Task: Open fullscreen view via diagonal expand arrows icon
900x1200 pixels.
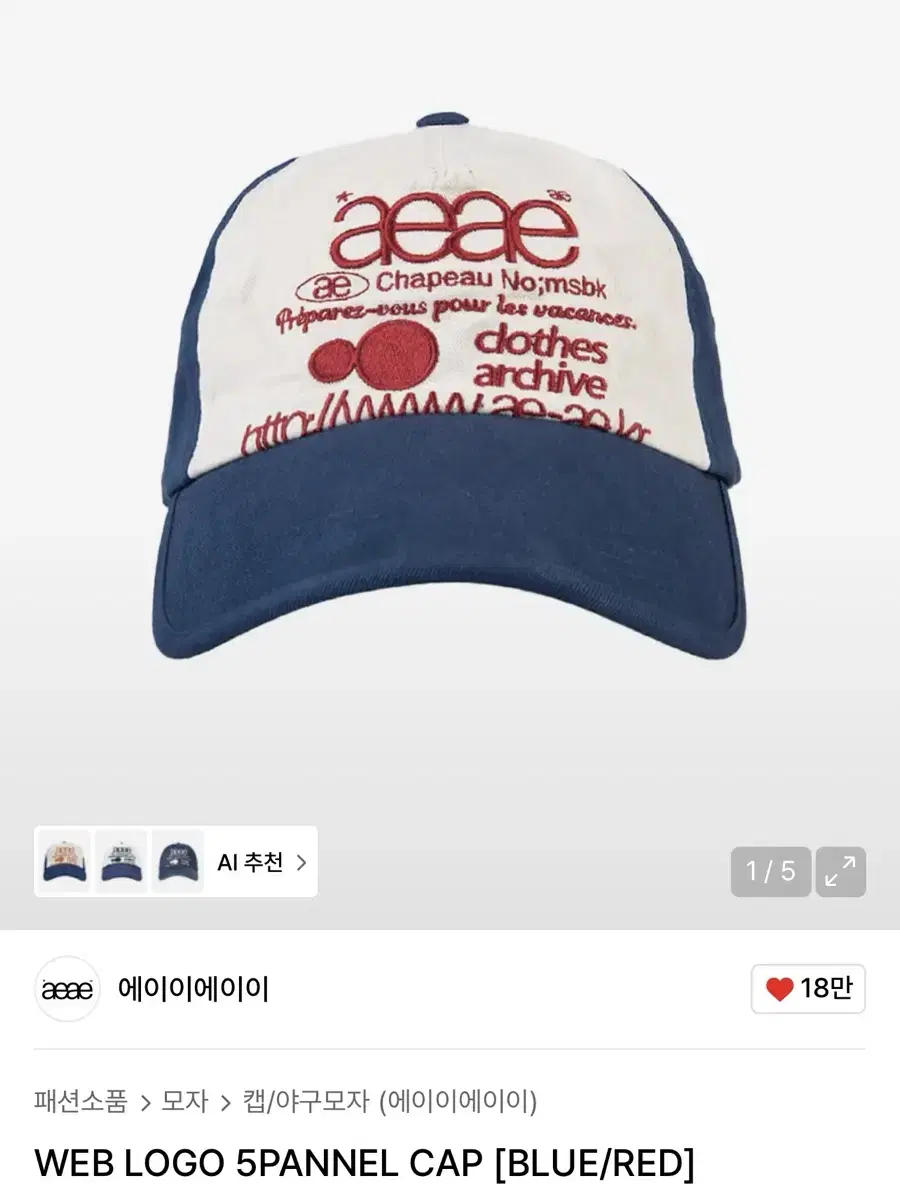Action: [839, 871]
